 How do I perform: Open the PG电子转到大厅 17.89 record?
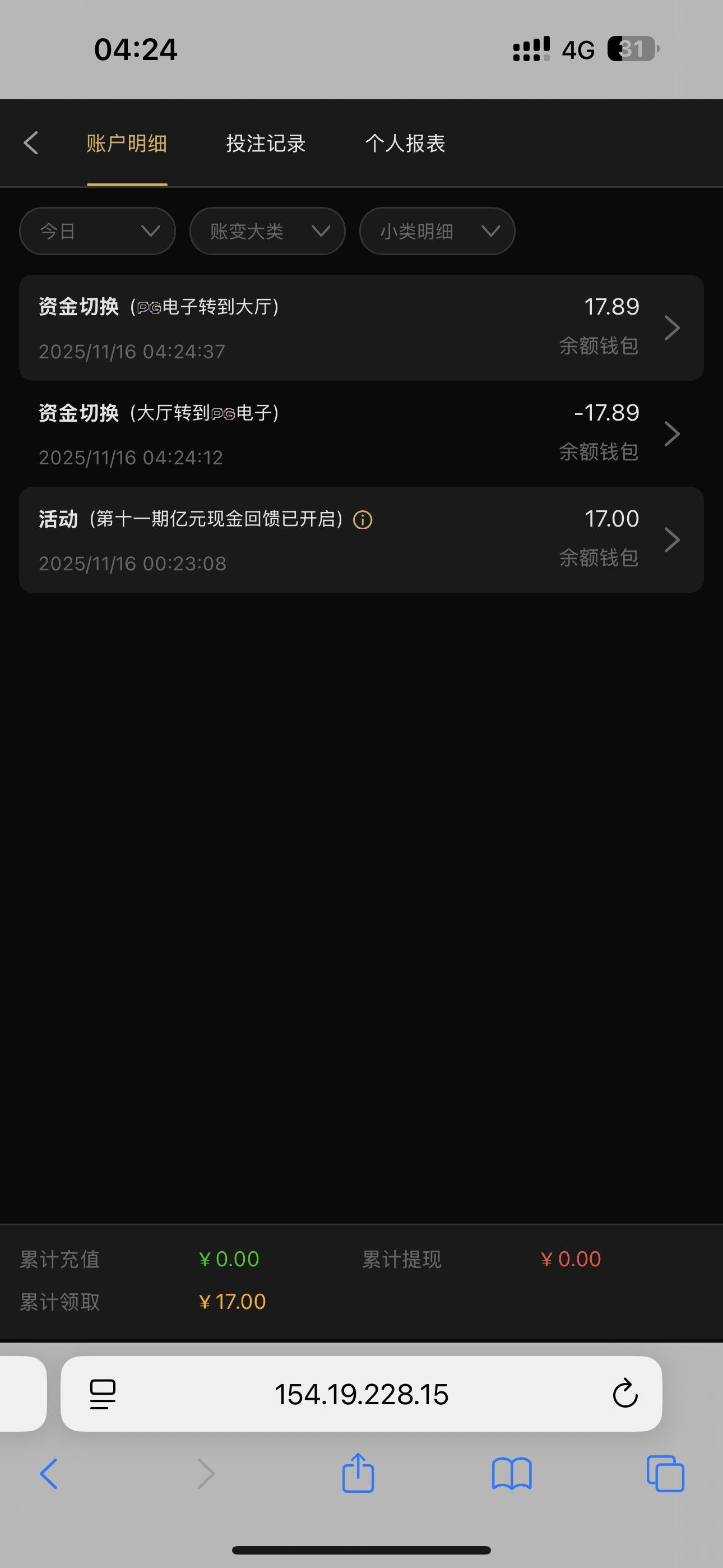(x=361, y=328)
